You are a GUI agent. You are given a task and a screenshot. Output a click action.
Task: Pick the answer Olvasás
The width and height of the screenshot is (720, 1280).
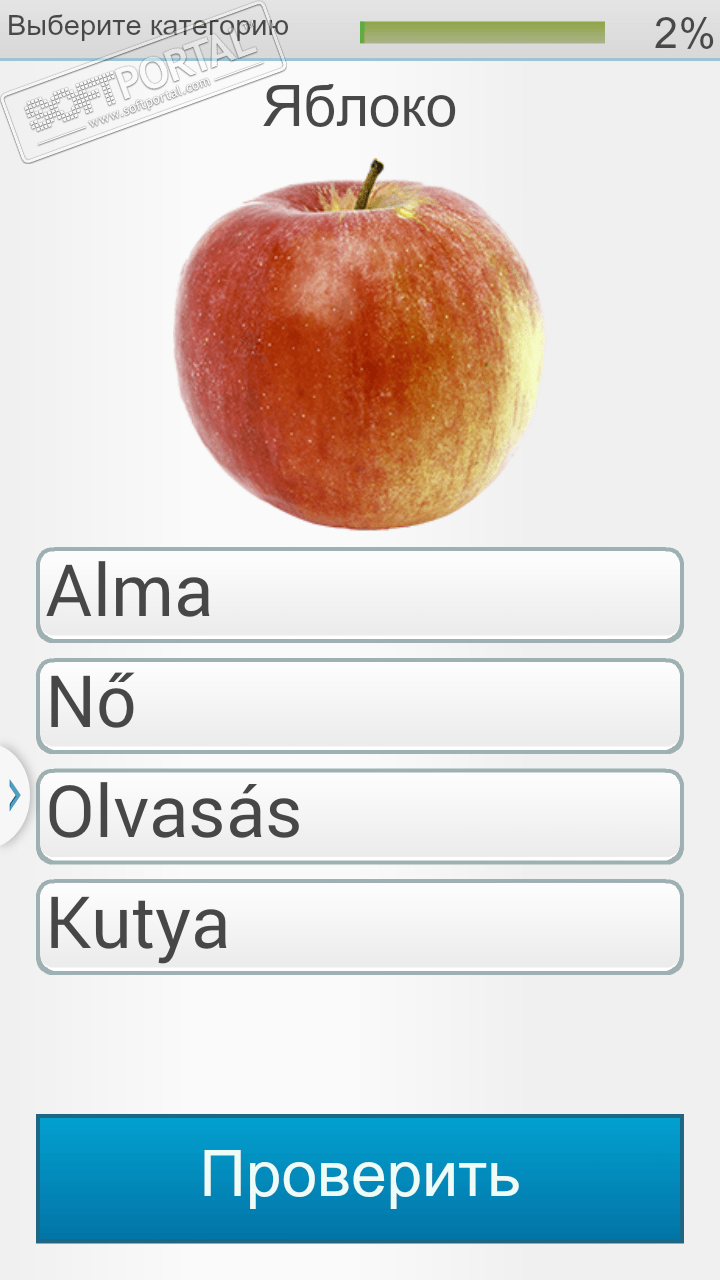coord(360,815)
